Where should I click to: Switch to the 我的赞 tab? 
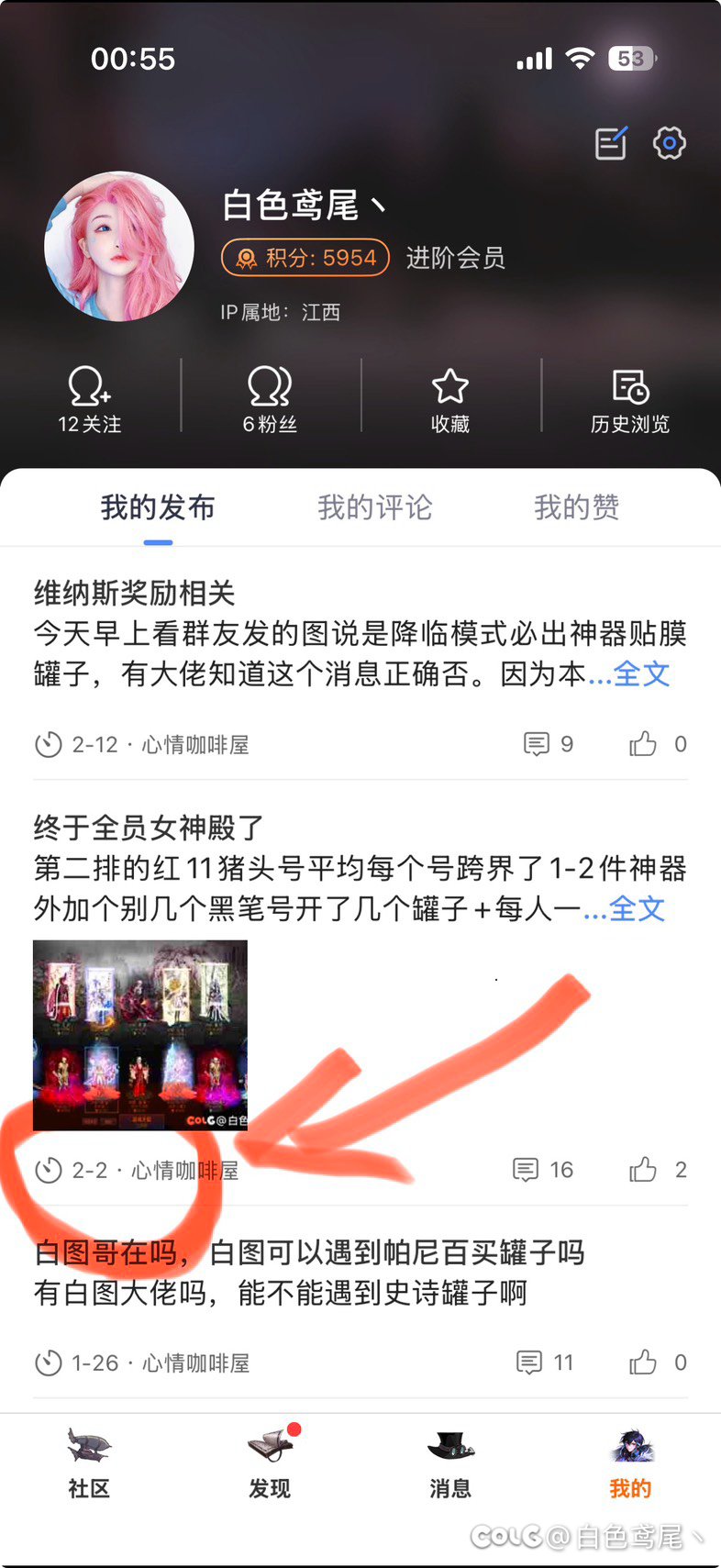576,507
